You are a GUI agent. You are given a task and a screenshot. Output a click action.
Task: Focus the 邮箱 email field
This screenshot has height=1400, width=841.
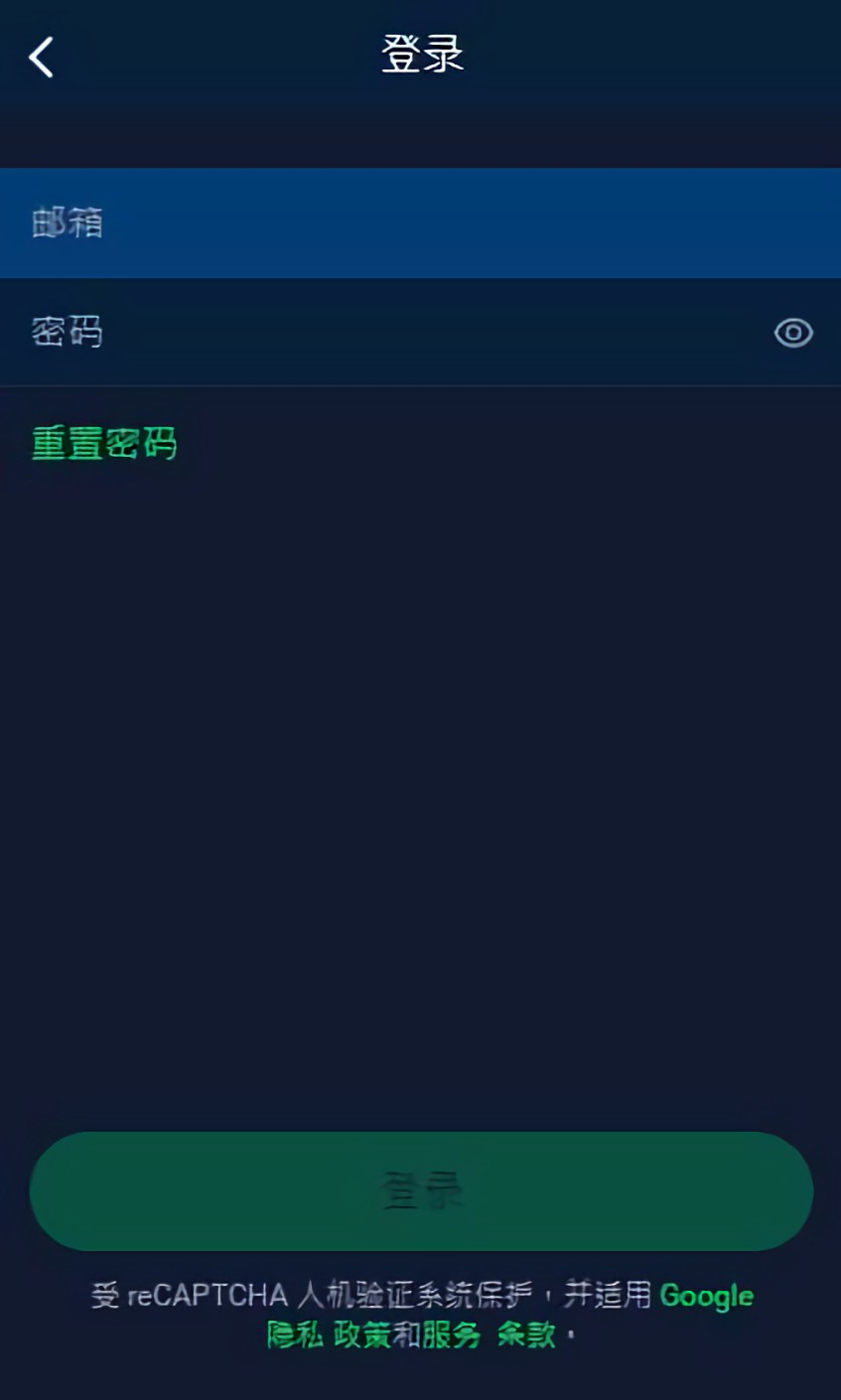420,223
